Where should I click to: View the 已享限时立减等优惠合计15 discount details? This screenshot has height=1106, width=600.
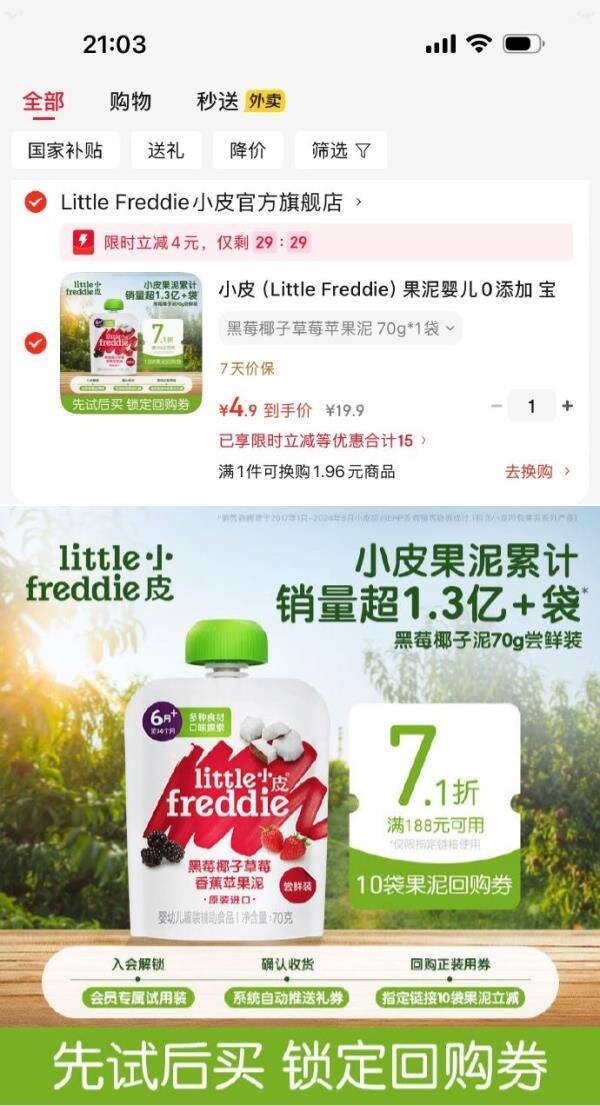pyautogui.click(x=322, y=440)
